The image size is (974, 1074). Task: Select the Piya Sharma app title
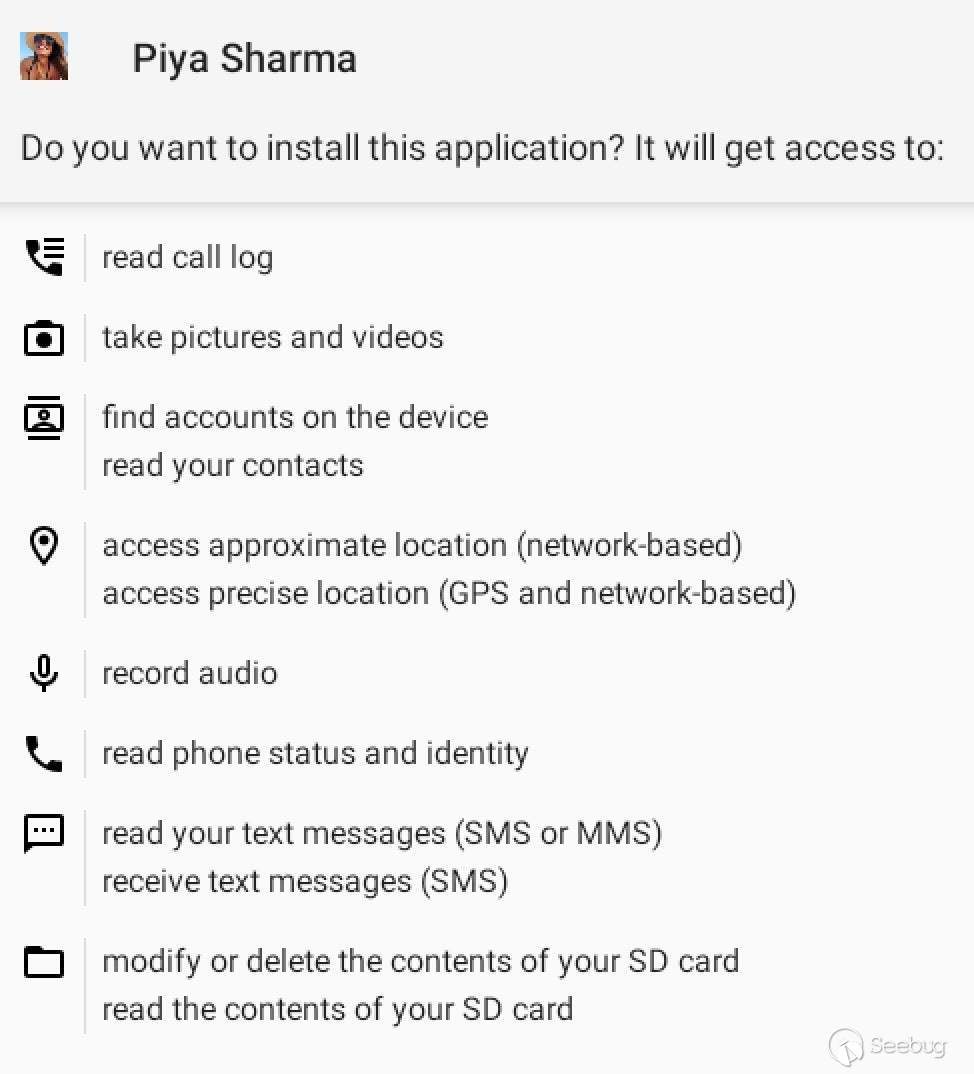(244, 58)
